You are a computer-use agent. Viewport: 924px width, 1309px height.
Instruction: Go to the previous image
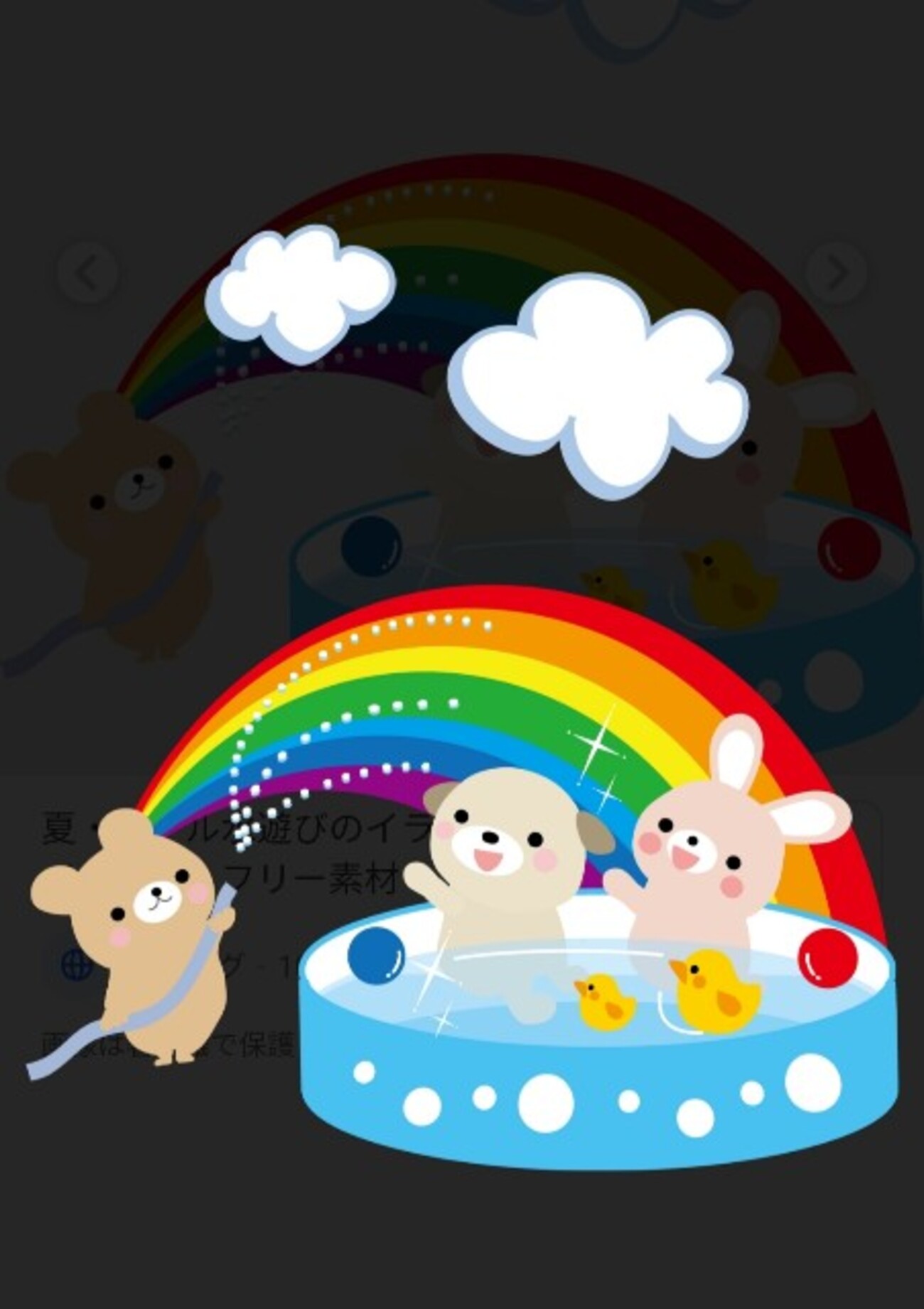pos(87,274)
